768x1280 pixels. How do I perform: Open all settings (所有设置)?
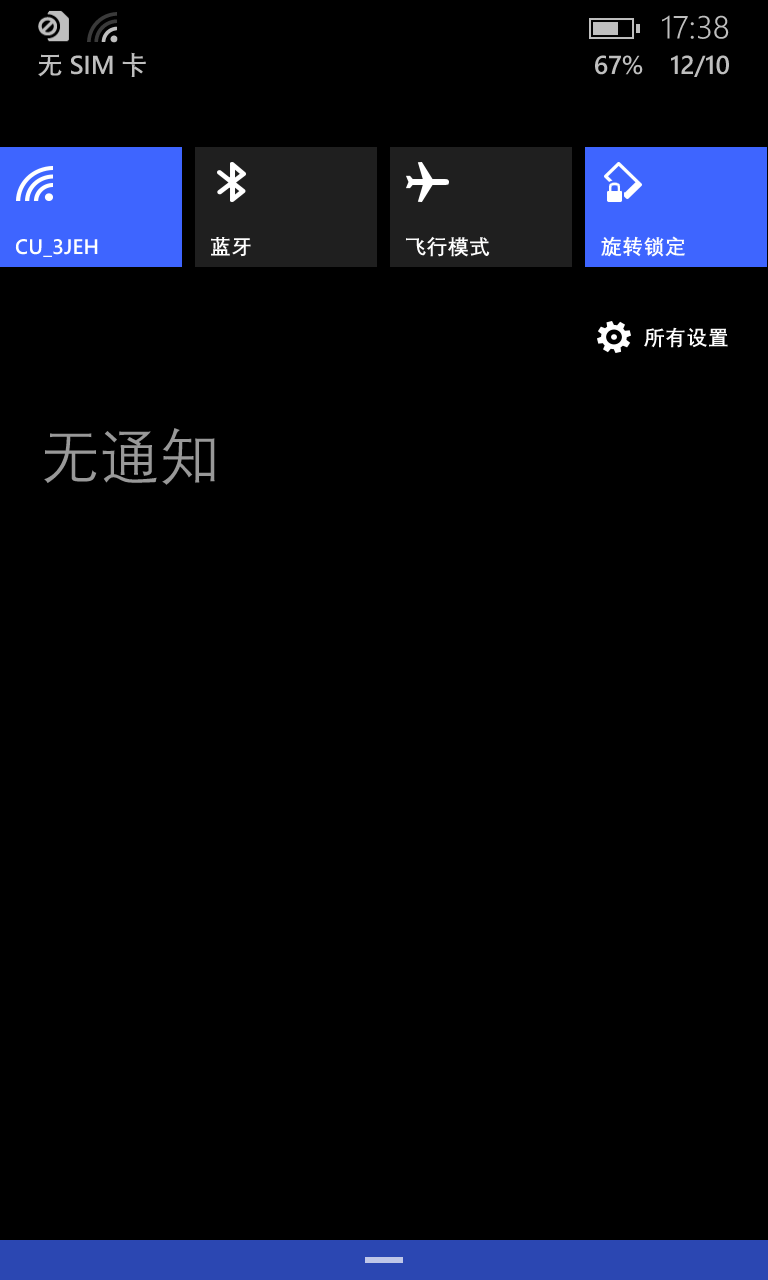coord(663,337)
